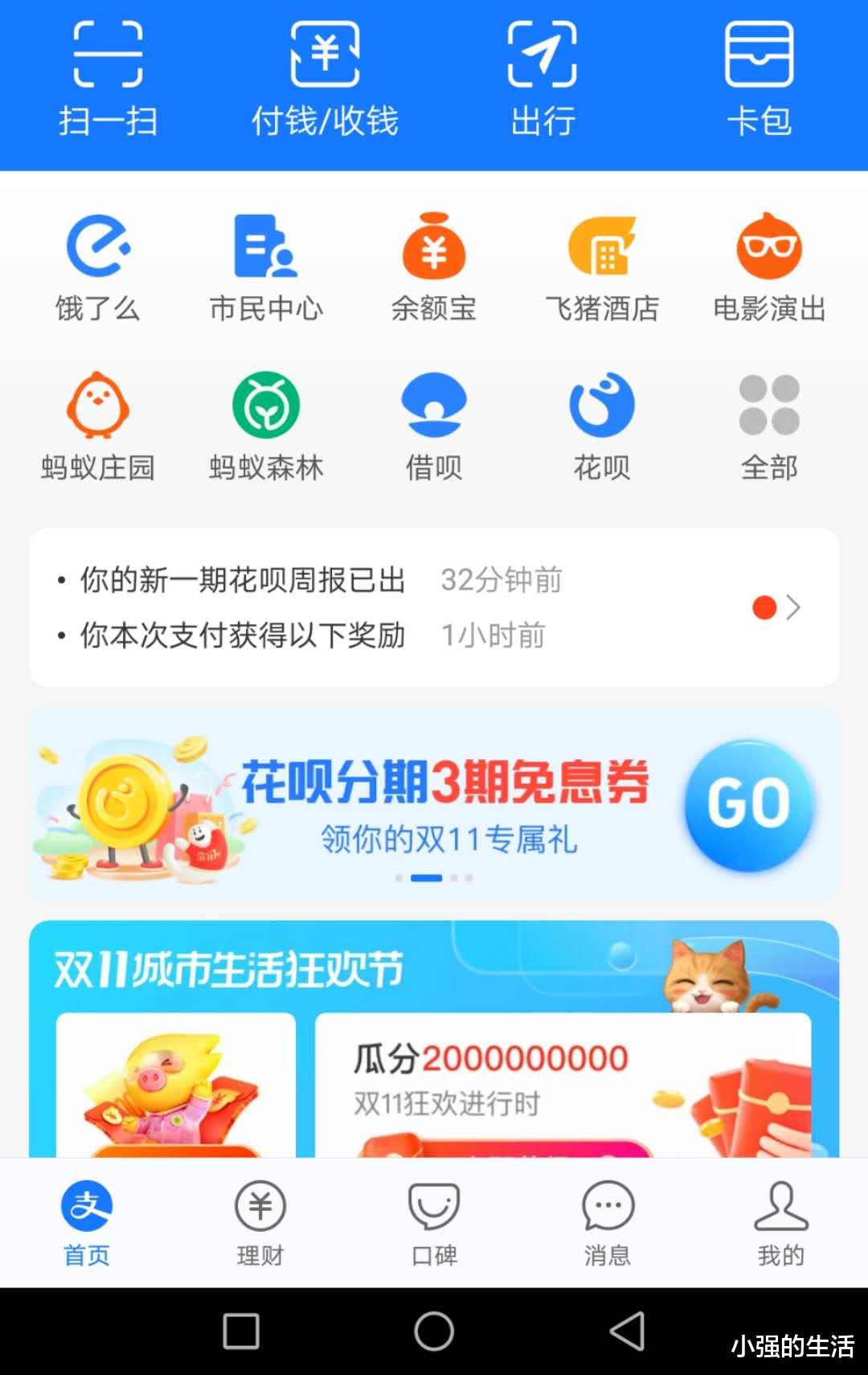Open the 花呗周报 weekly report notification
The height and width of the screenshot is (1375, 868).
pyautogui.click(x=241, y=581)
